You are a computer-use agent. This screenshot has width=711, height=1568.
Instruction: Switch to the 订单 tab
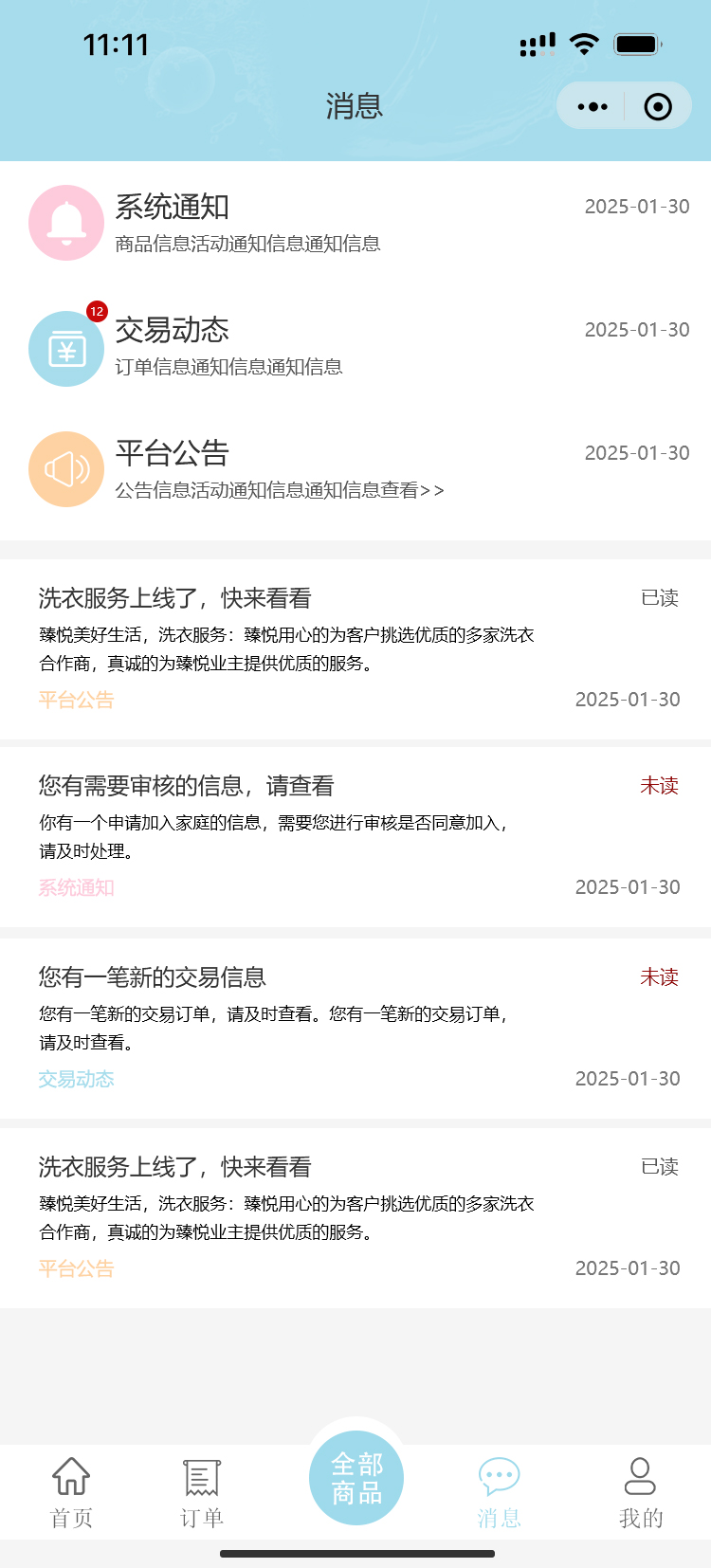point(202,1488)
